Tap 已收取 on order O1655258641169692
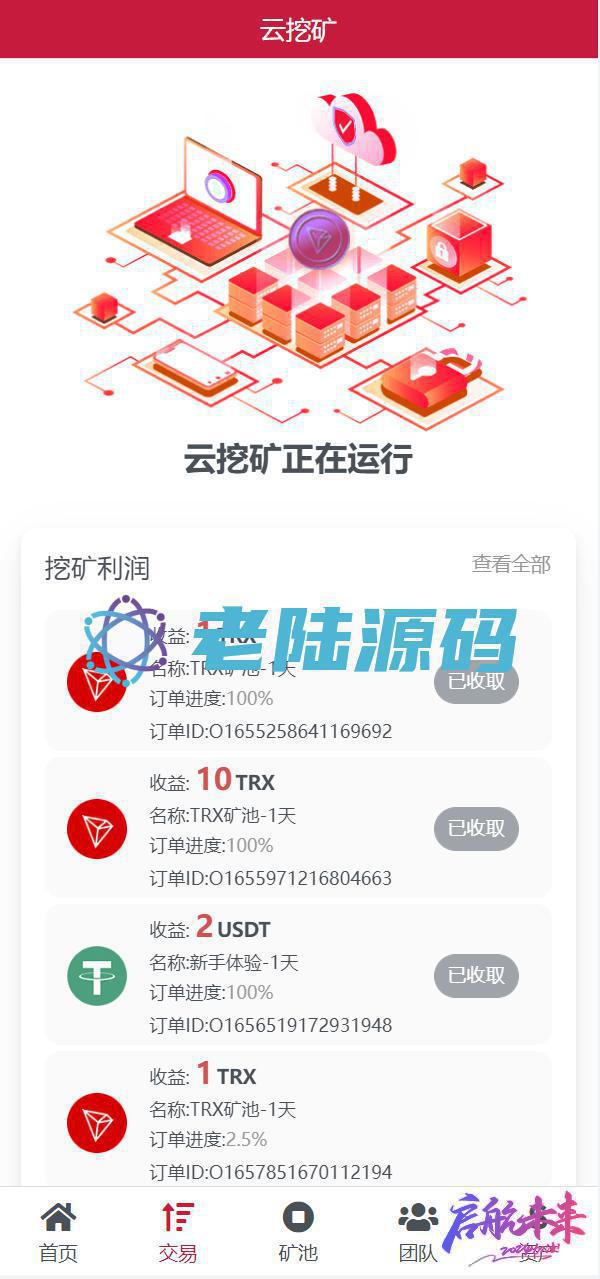 coord(476,682)
